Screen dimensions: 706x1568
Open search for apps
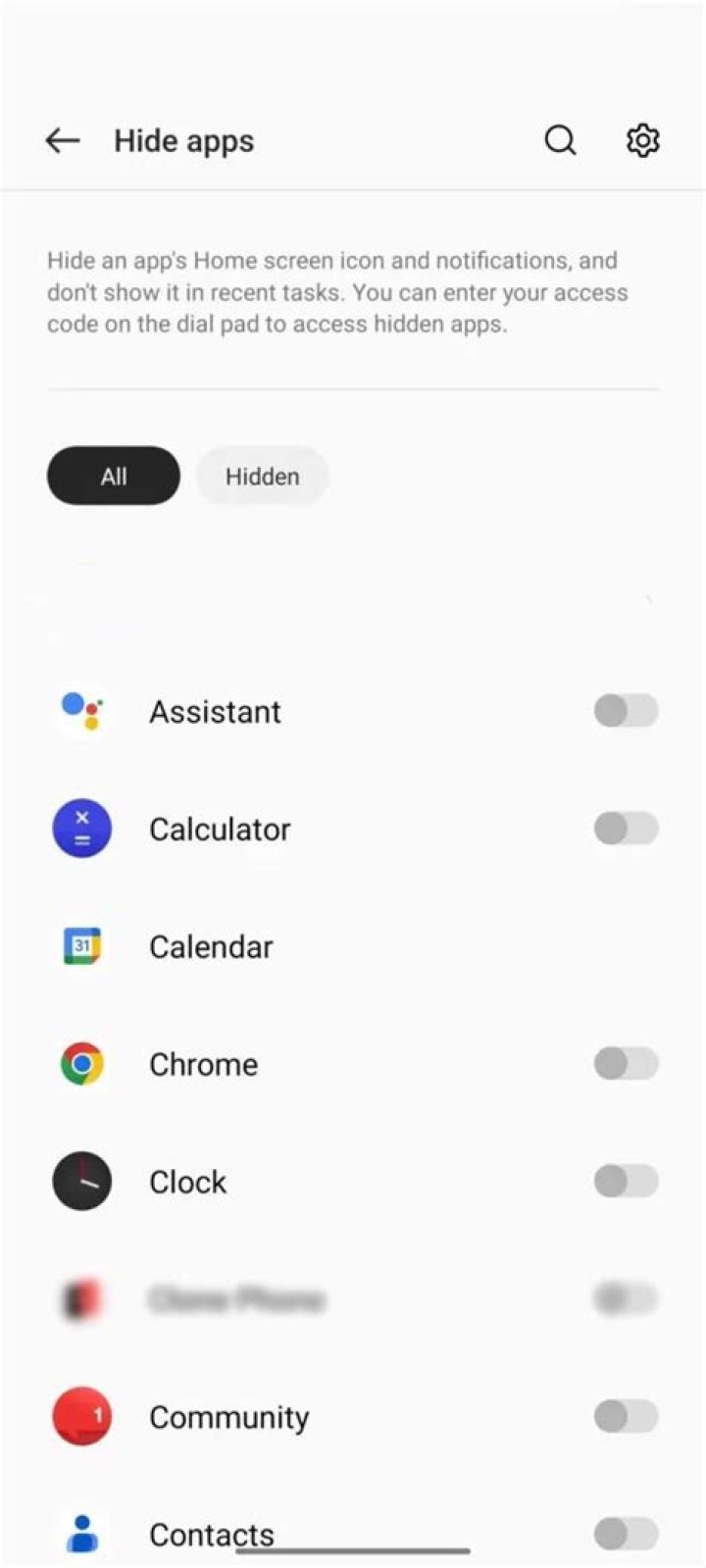coord(560,141)
